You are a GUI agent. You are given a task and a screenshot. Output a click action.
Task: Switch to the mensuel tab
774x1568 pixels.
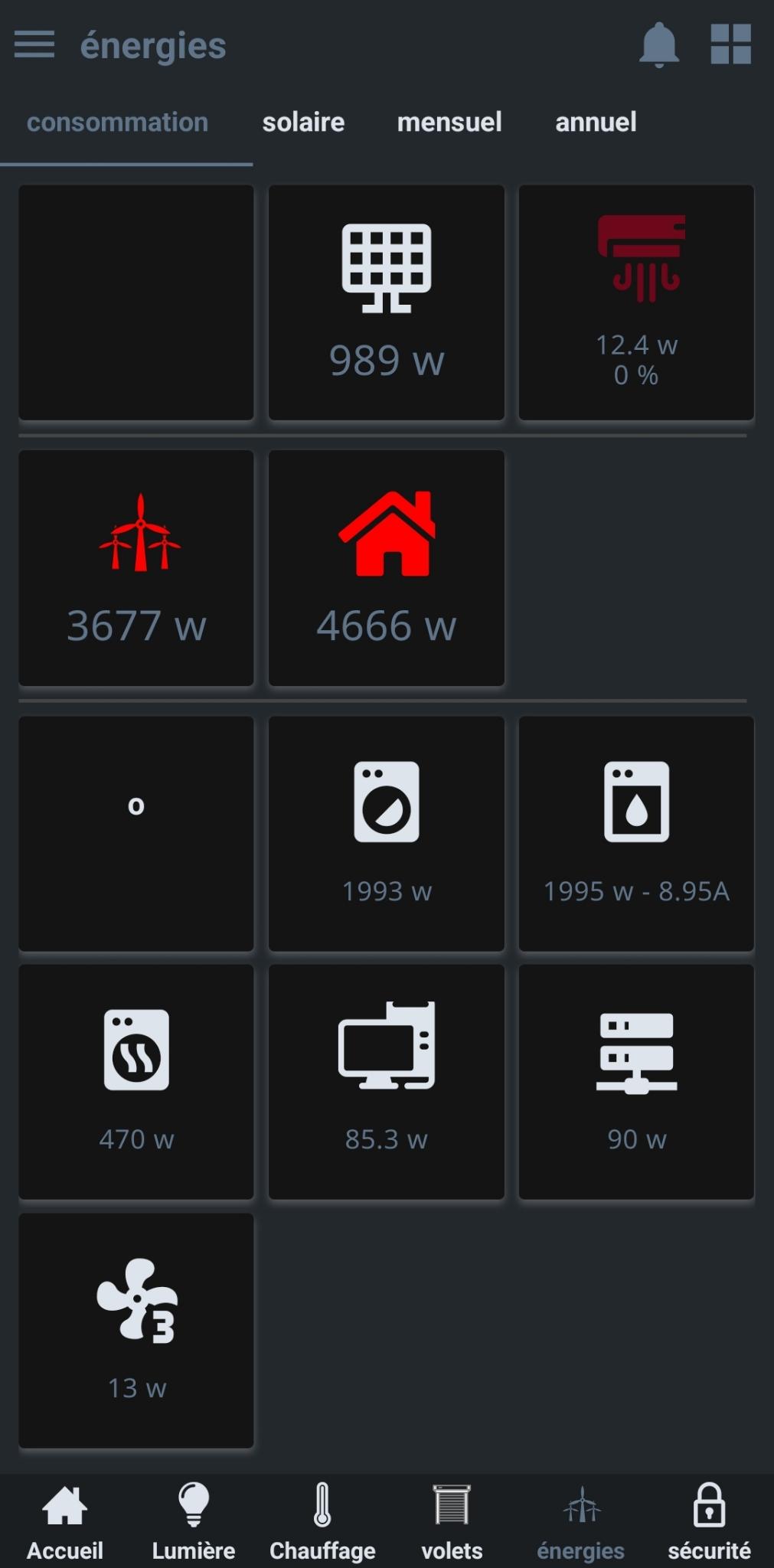[449, 122]
